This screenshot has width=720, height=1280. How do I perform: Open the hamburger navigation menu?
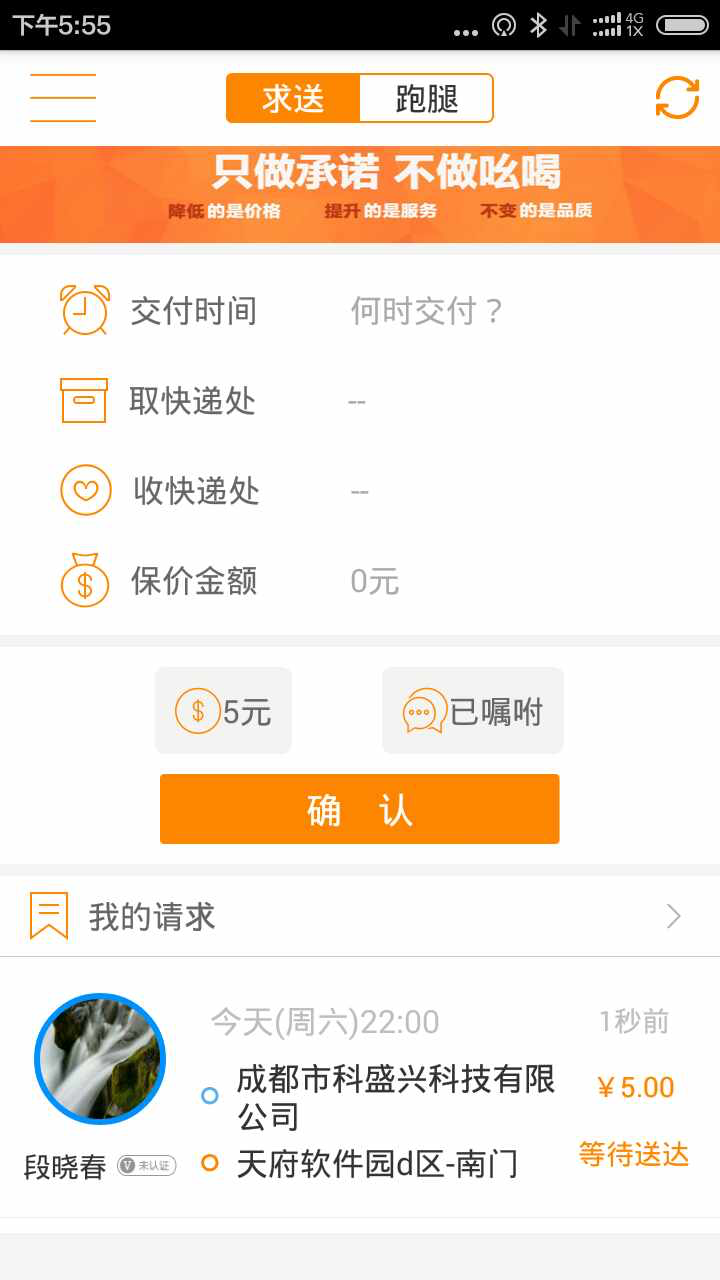[x=62, y=97]
